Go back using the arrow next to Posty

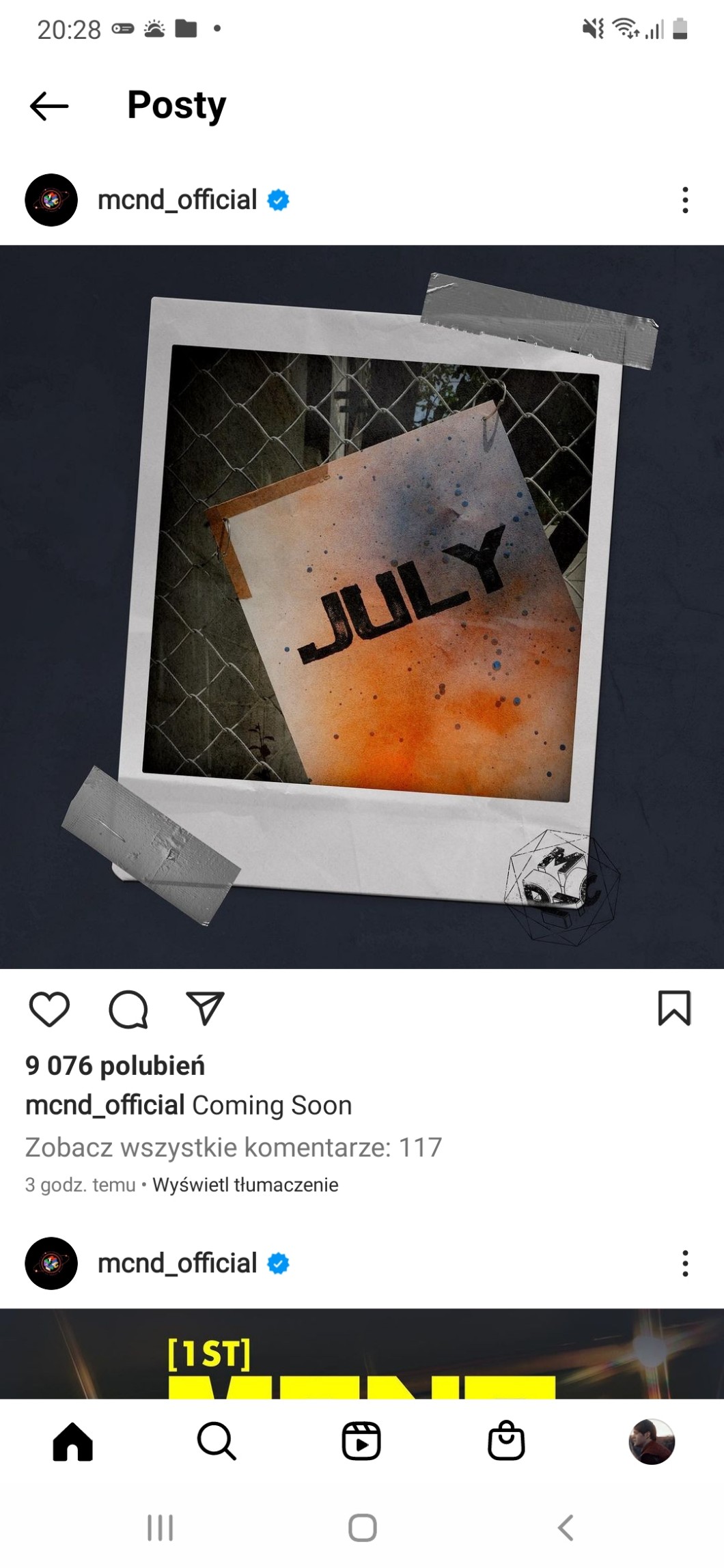pyautogui.click(x=49, y=106)
